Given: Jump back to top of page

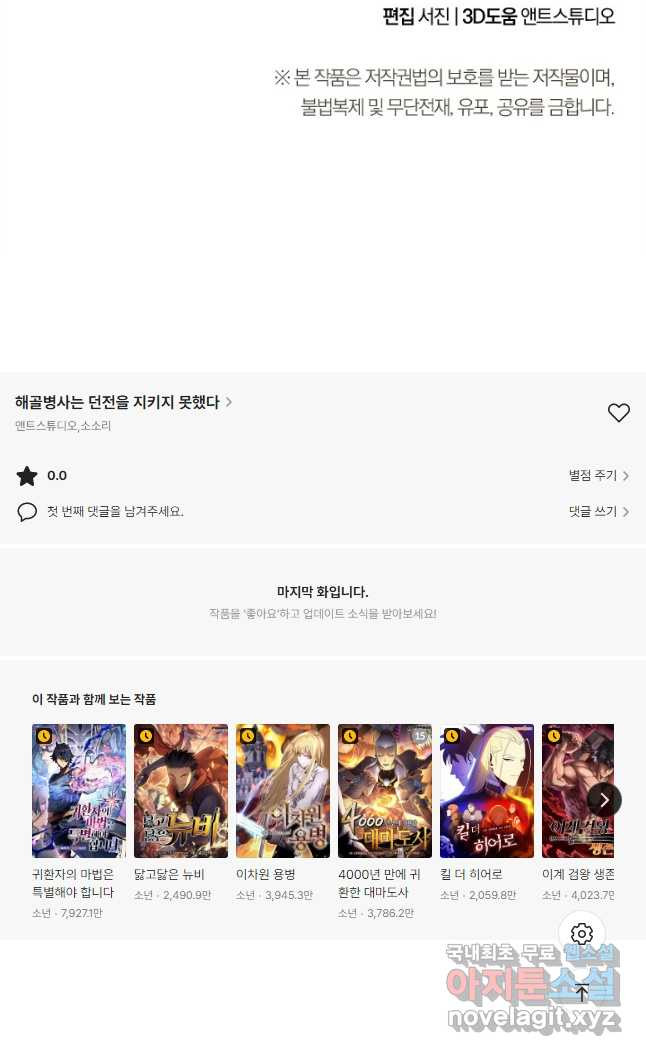Looking at the screenshot, I should coord(582,993).
